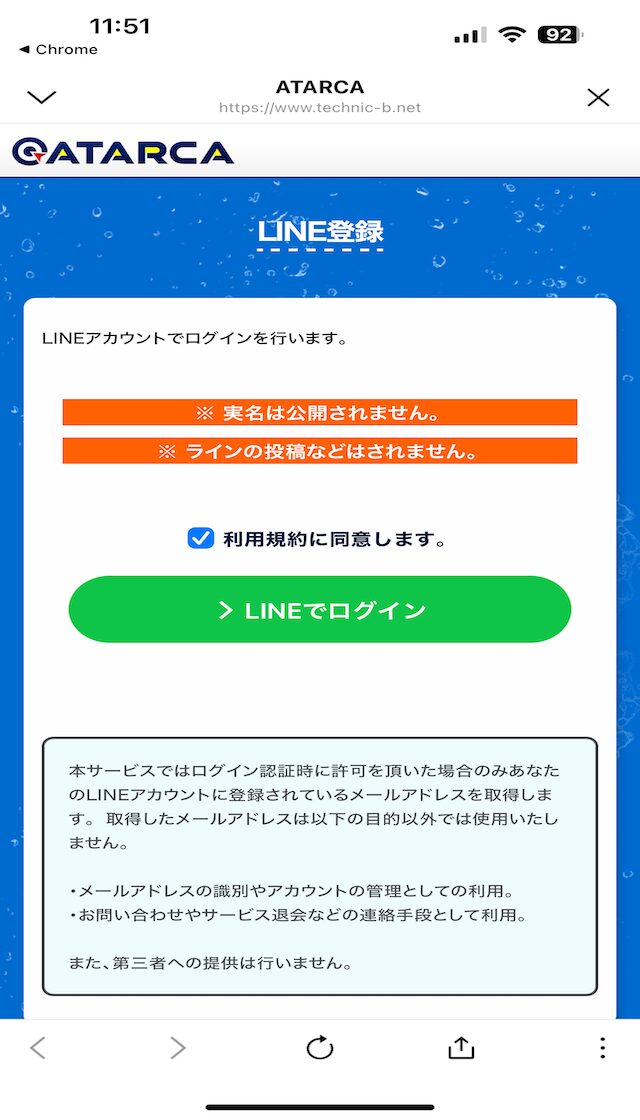Image resolution: width=640 pixels, height=1120 pixels.
Task: Collapse the in-app browser with the chevron
Action: (x=42, y=97)
